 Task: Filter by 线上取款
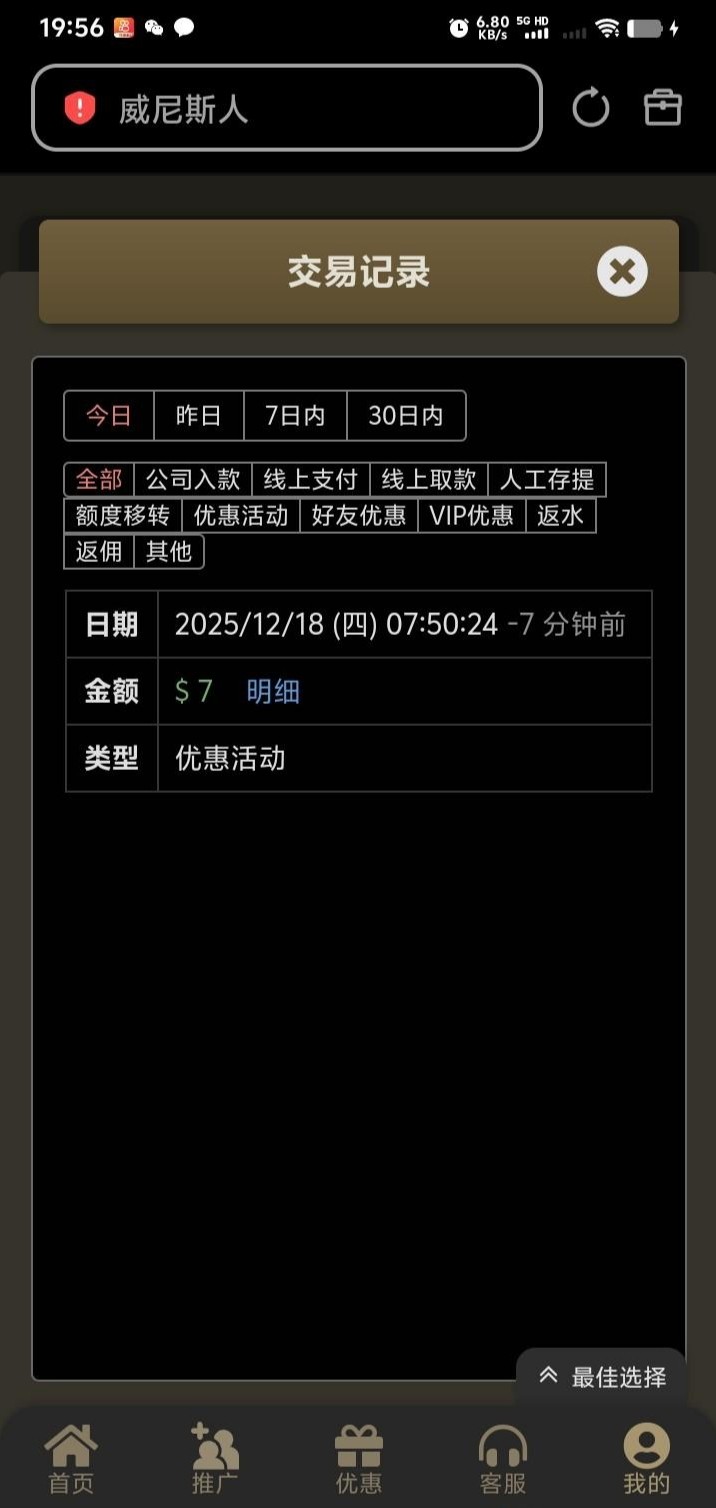pos(428,480)
